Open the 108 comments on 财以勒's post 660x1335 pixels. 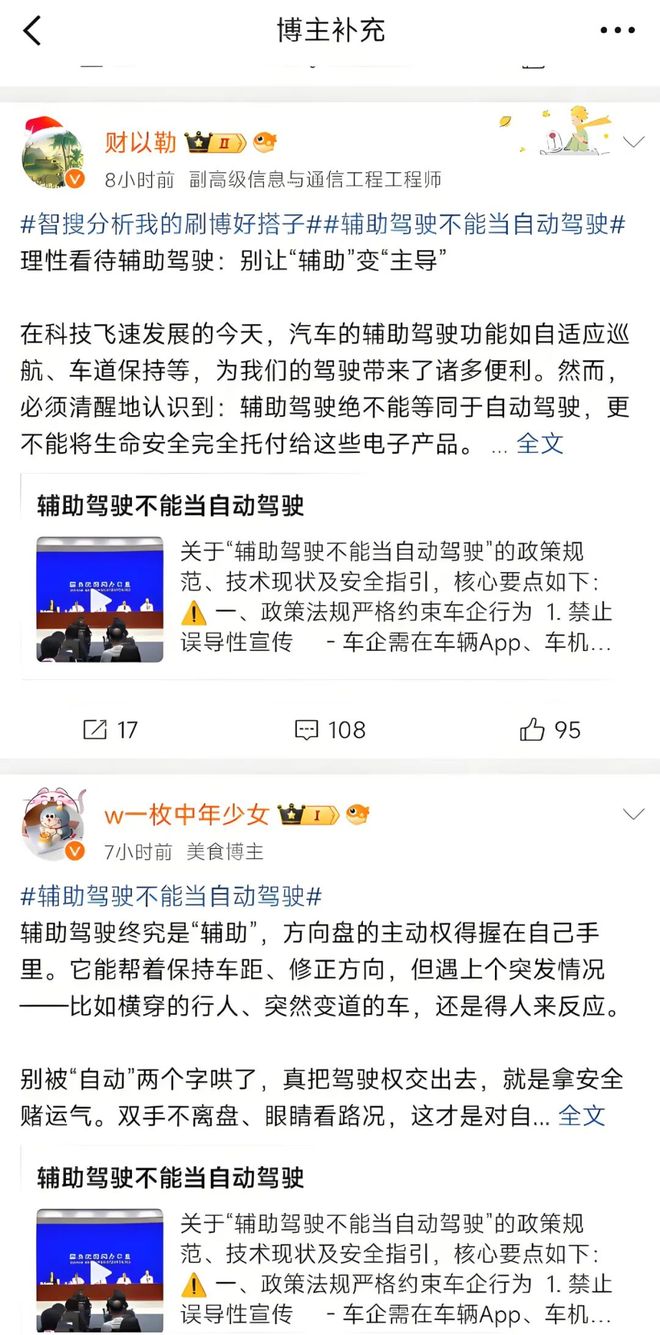coord(330,730)
